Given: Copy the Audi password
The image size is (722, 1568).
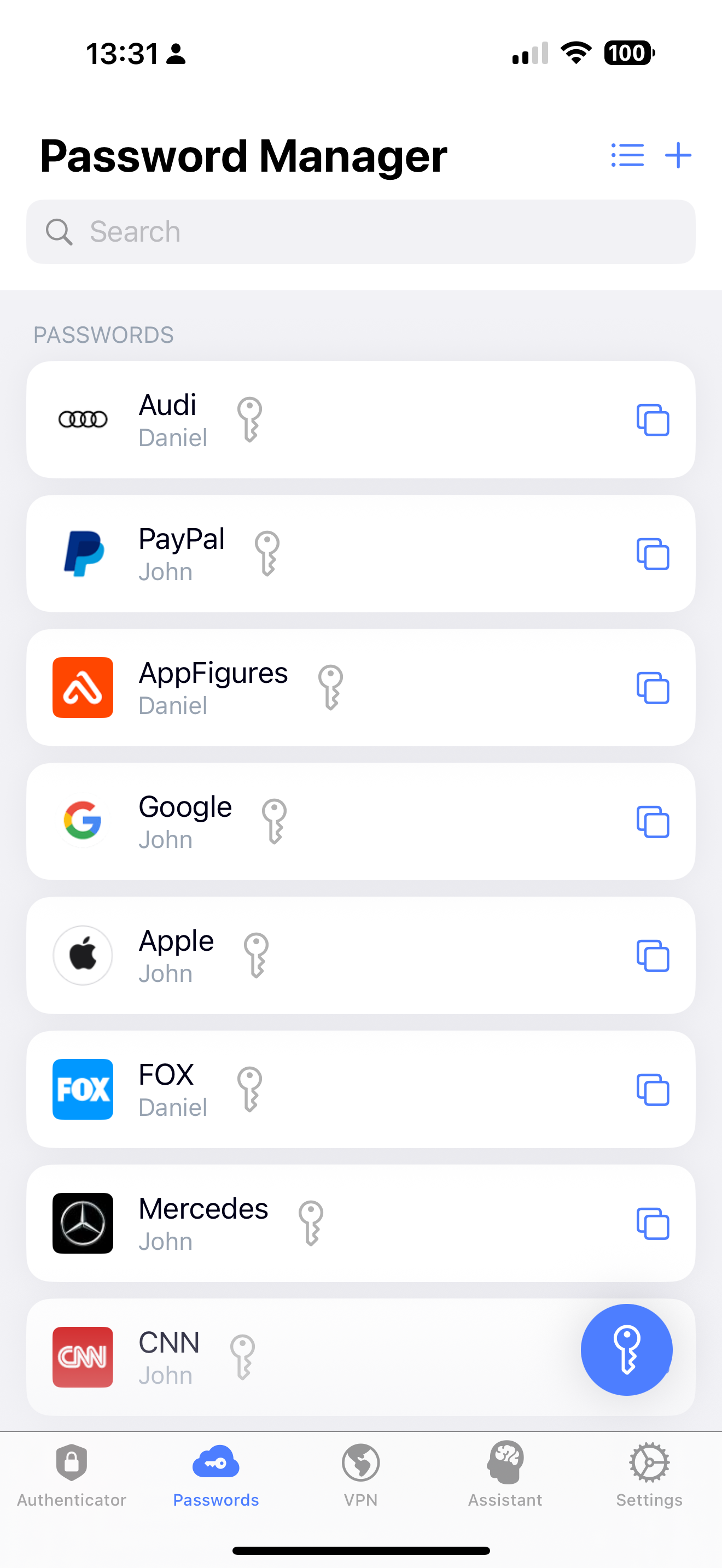Looking at the screenshot, I should [653, 420].
